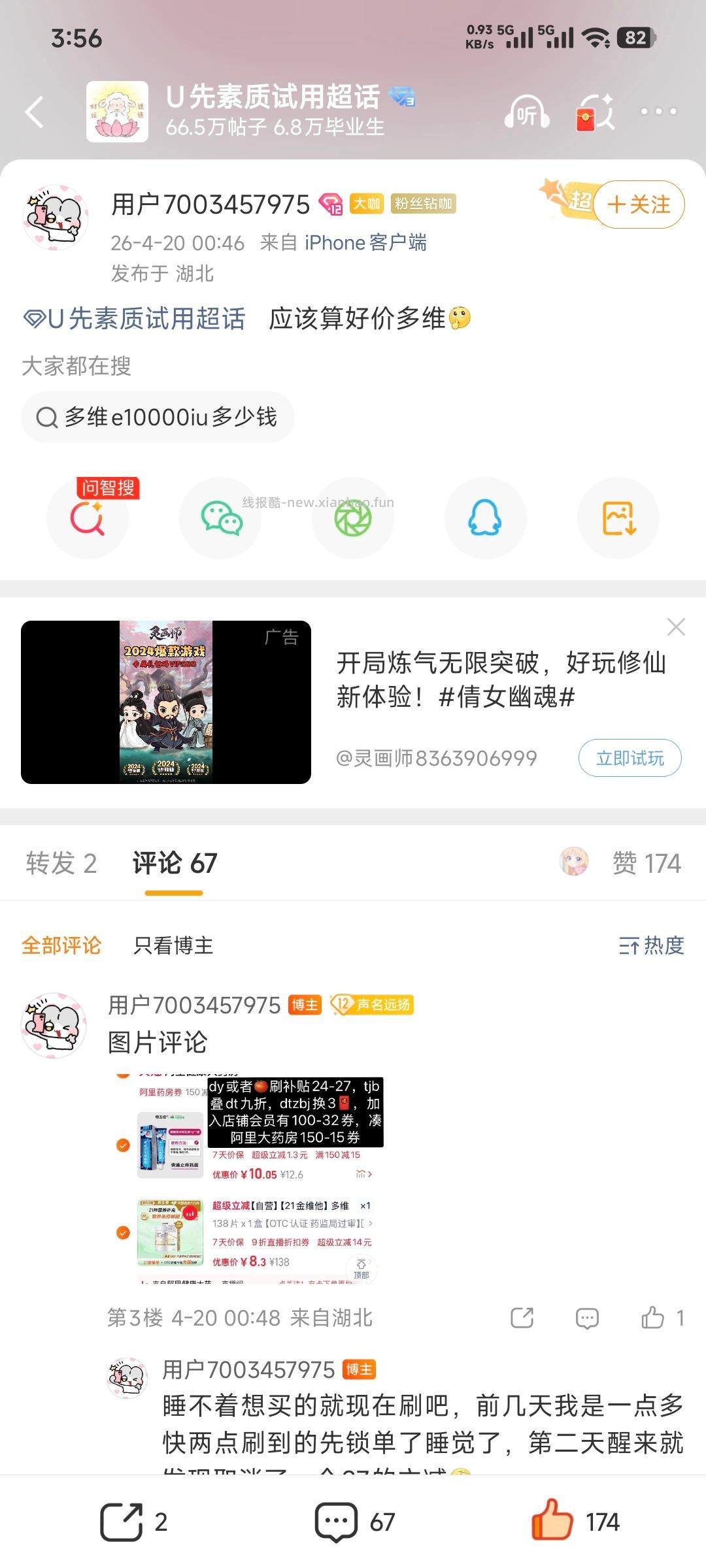
Task: Share the post via the QQ icon
Action: point(485,517)
